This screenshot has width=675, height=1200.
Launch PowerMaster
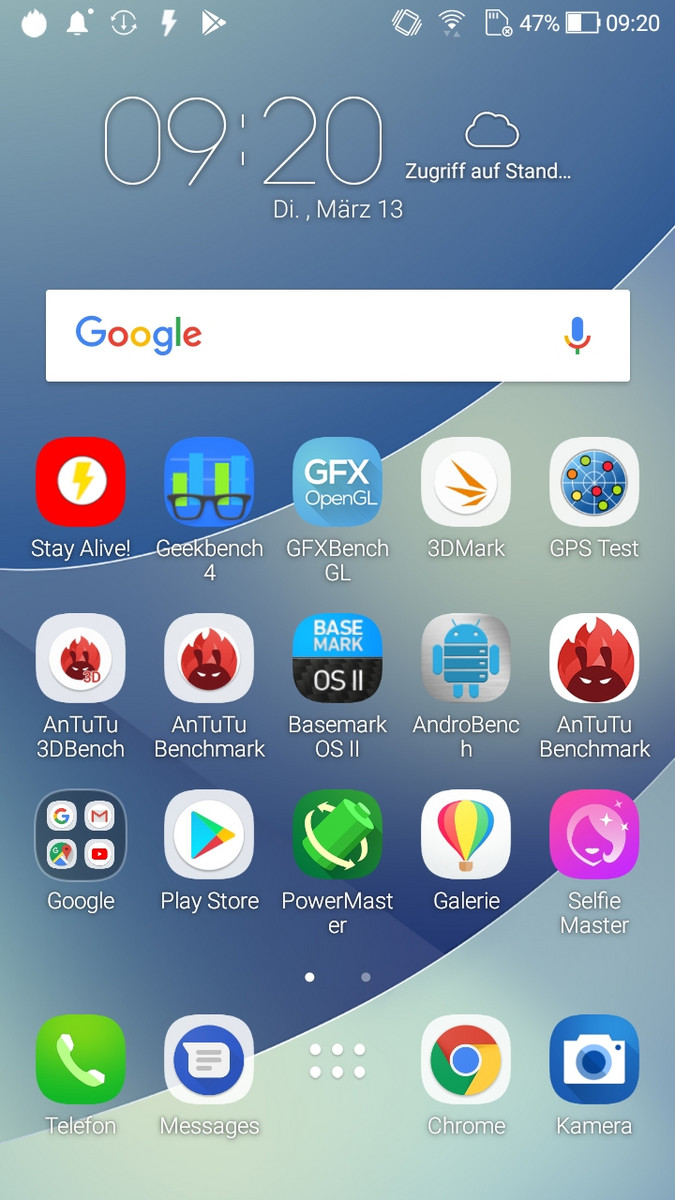337,835
